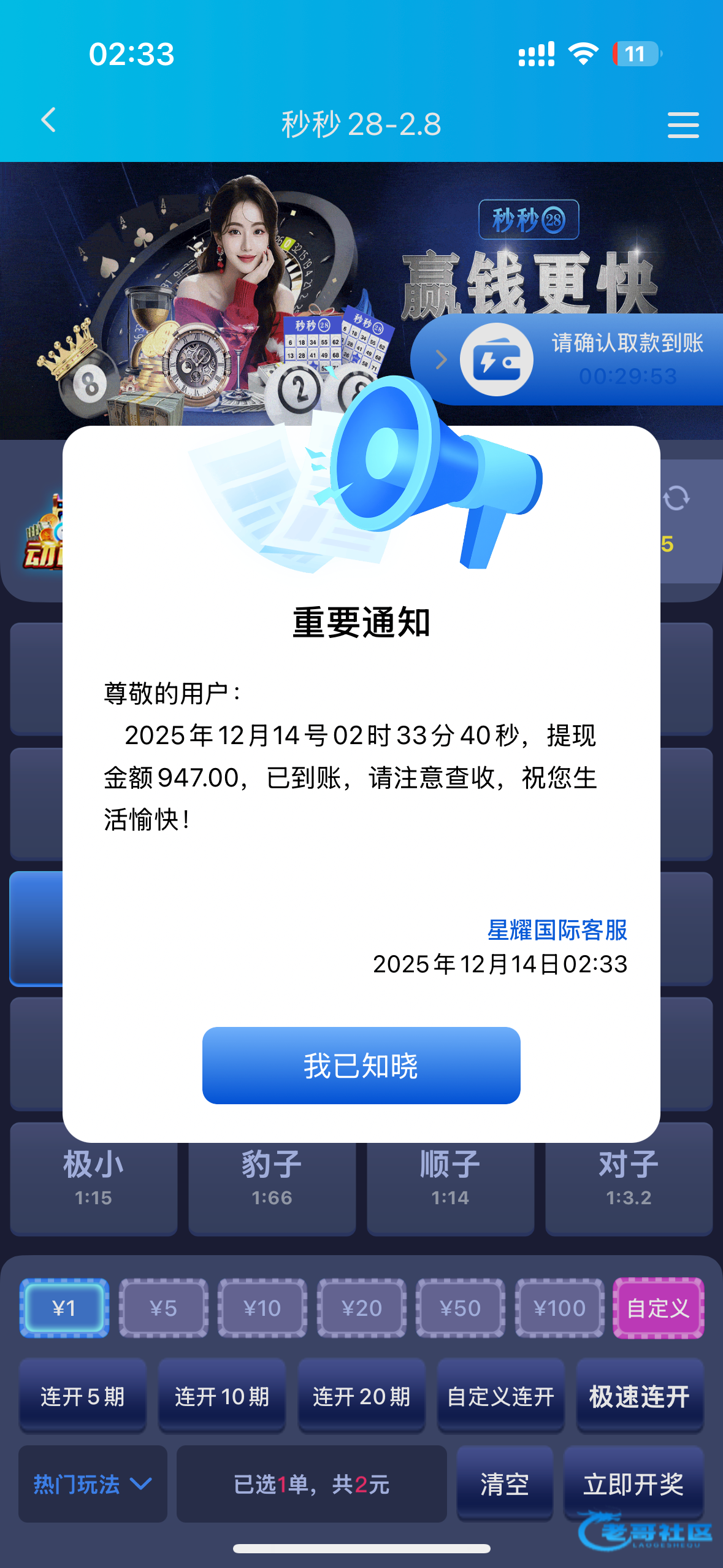Open 自定义连开 setting
The image size is (723, 1568).
tap(500, 1396)
